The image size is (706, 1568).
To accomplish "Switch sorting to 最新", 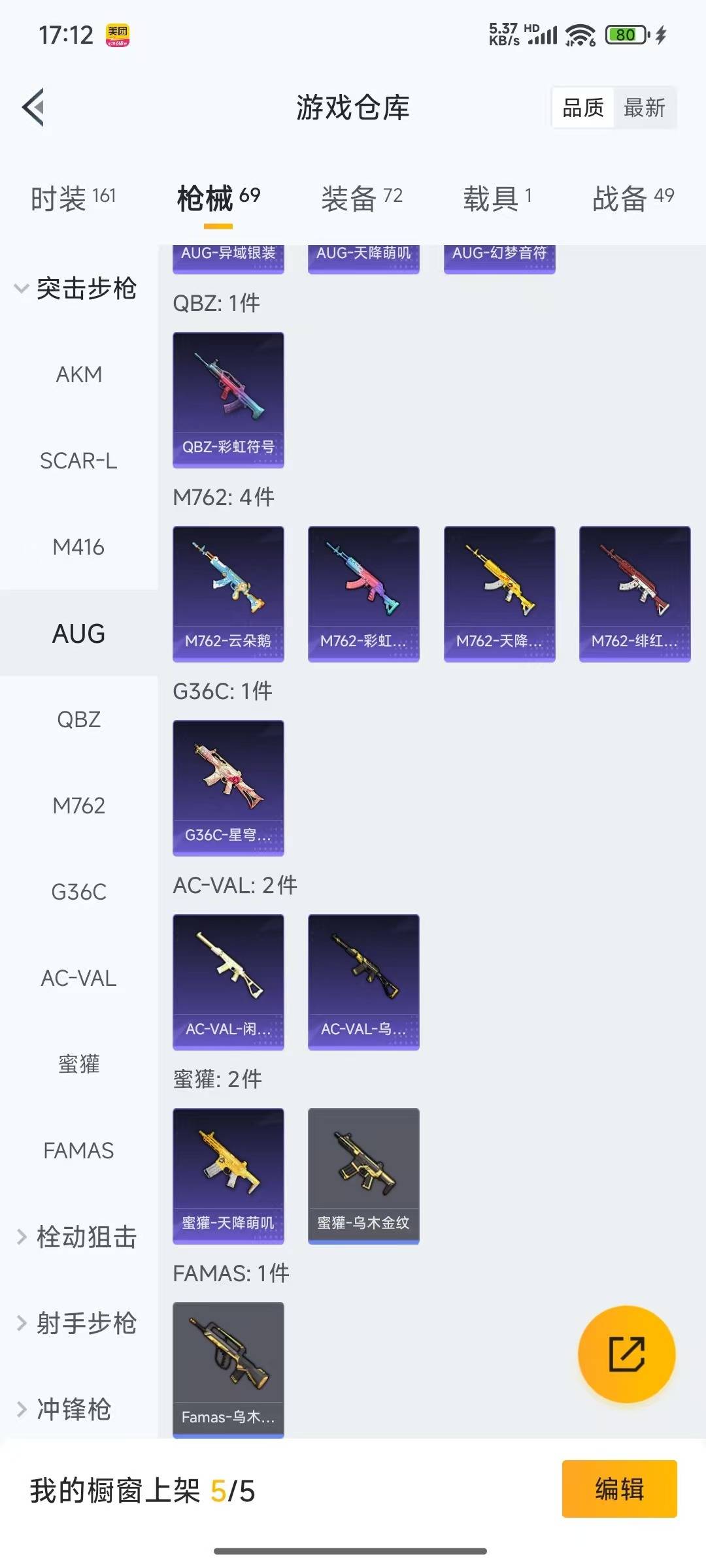I will pos(644,108).
